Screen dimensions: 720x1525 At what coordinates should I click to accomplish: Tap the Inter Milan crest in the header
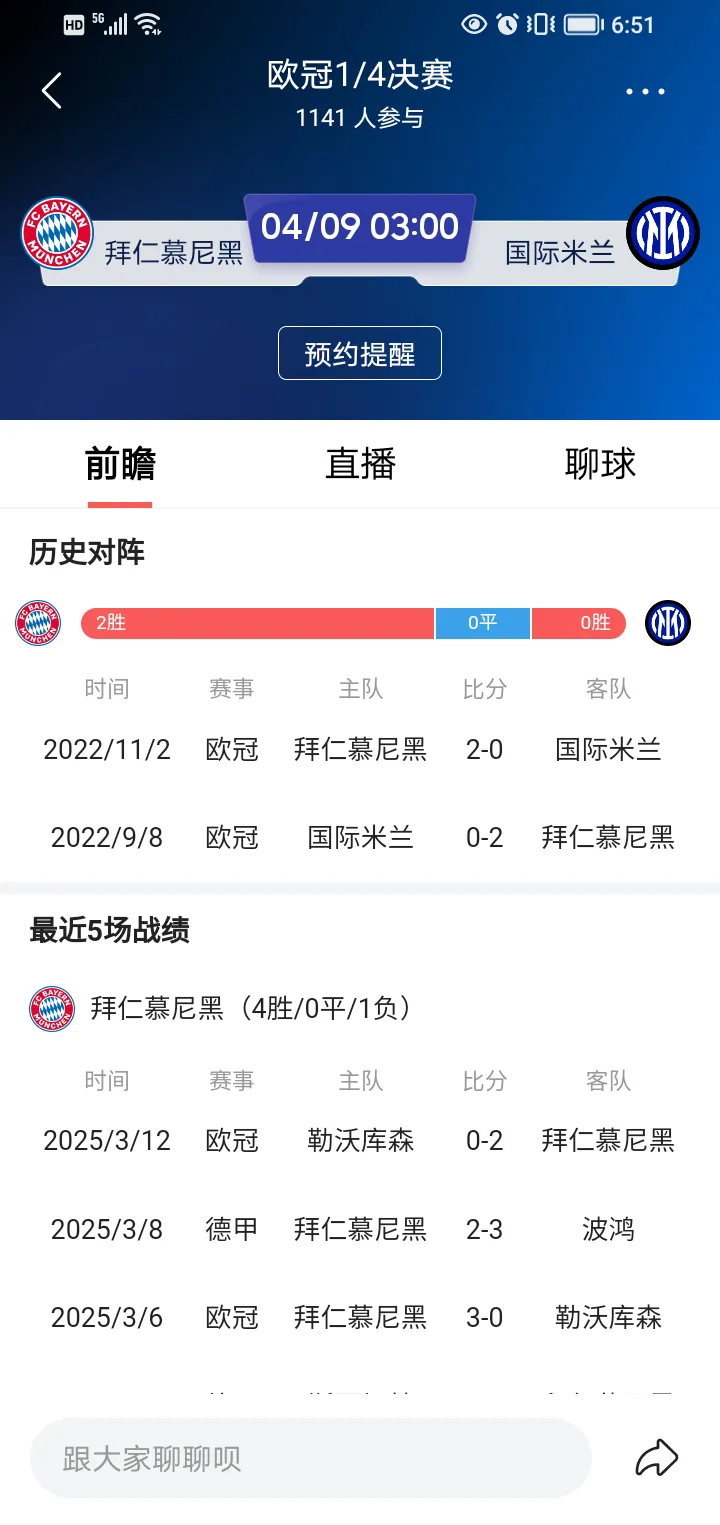(663, 234)
